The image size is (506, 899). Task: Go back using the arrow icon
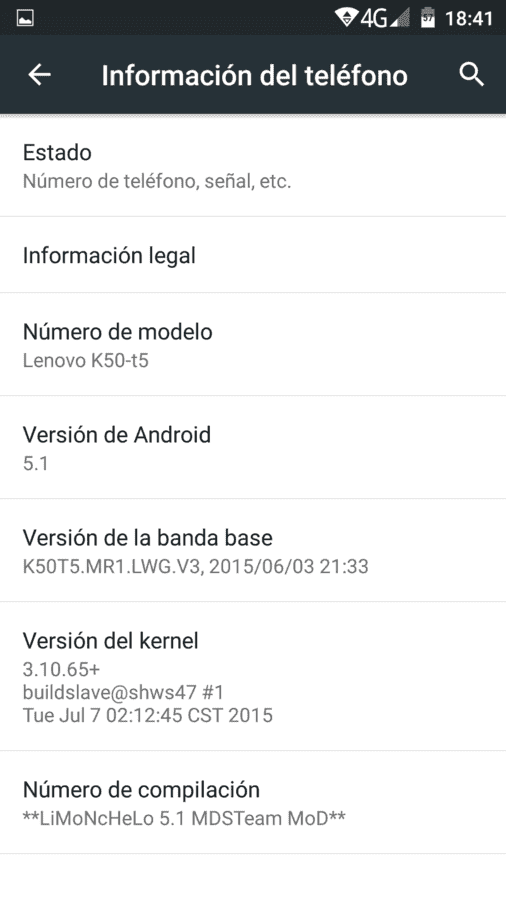click(x=40, y=75)
